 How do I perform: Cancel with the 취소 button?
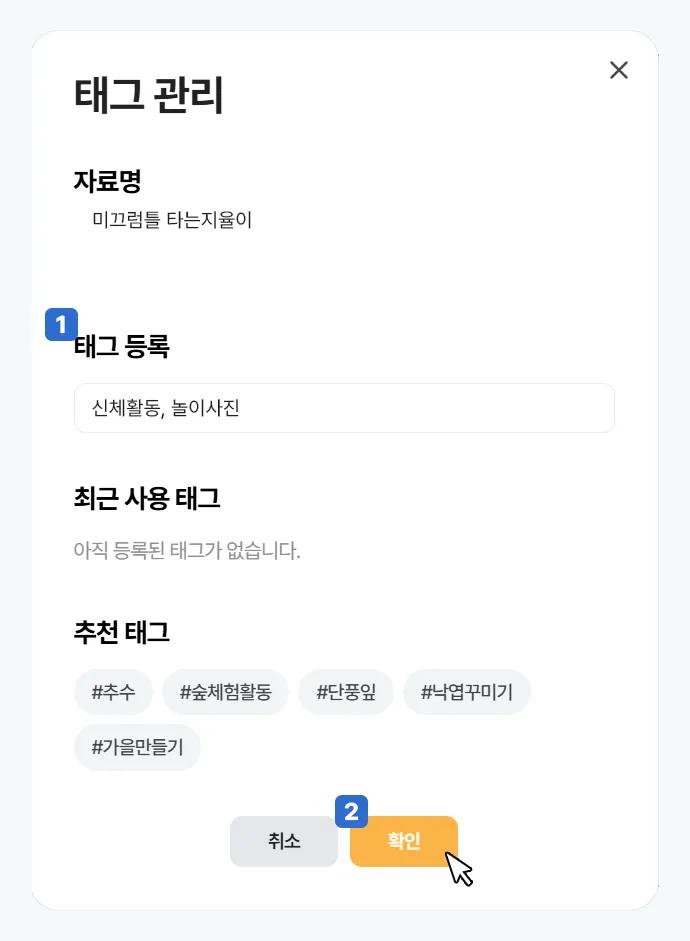pyautogui.click(x=284, y=841)
